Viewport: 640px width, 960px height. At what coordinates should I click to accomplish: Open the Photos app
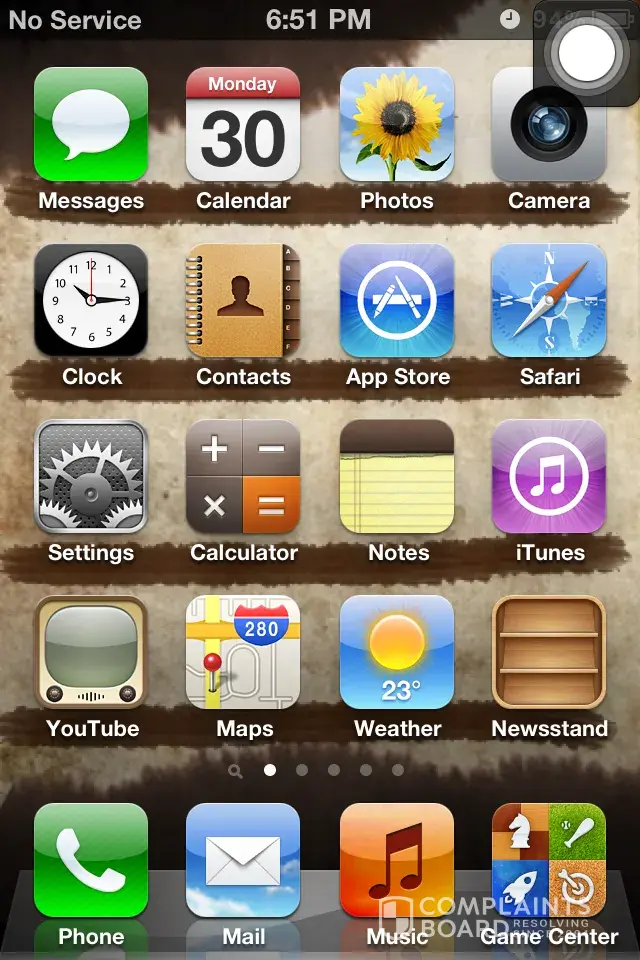coord(397,124)
